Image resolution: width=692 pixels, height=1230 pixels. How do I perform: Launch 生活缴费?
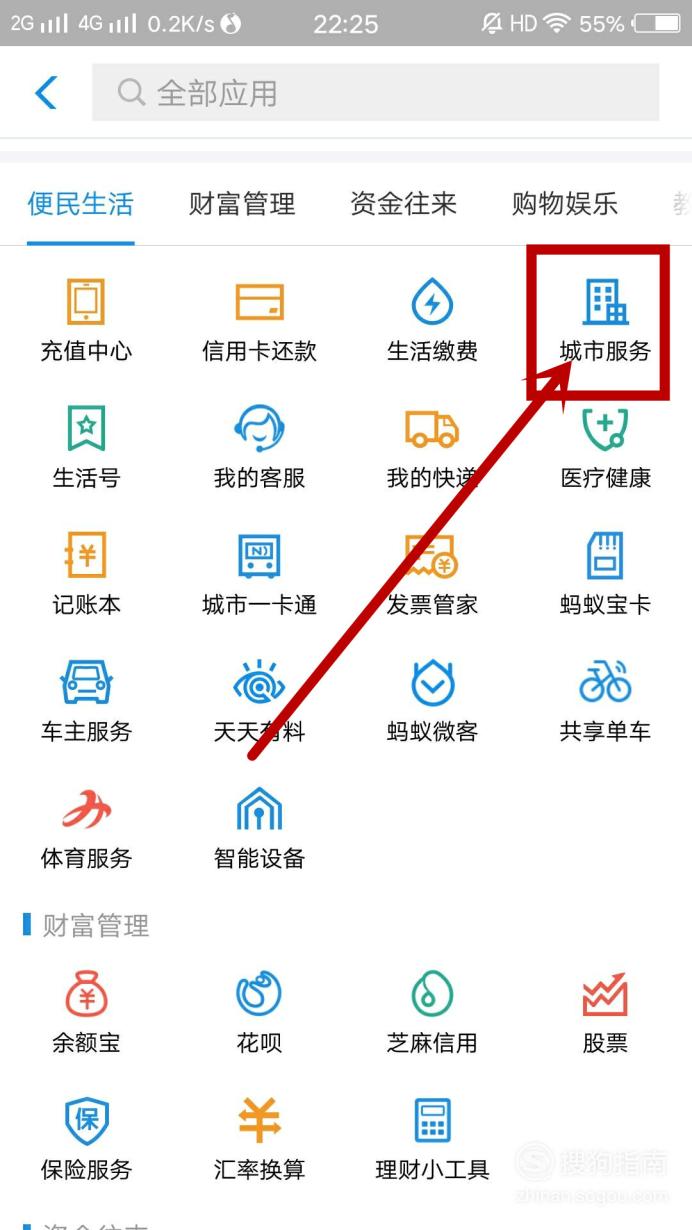432,321
